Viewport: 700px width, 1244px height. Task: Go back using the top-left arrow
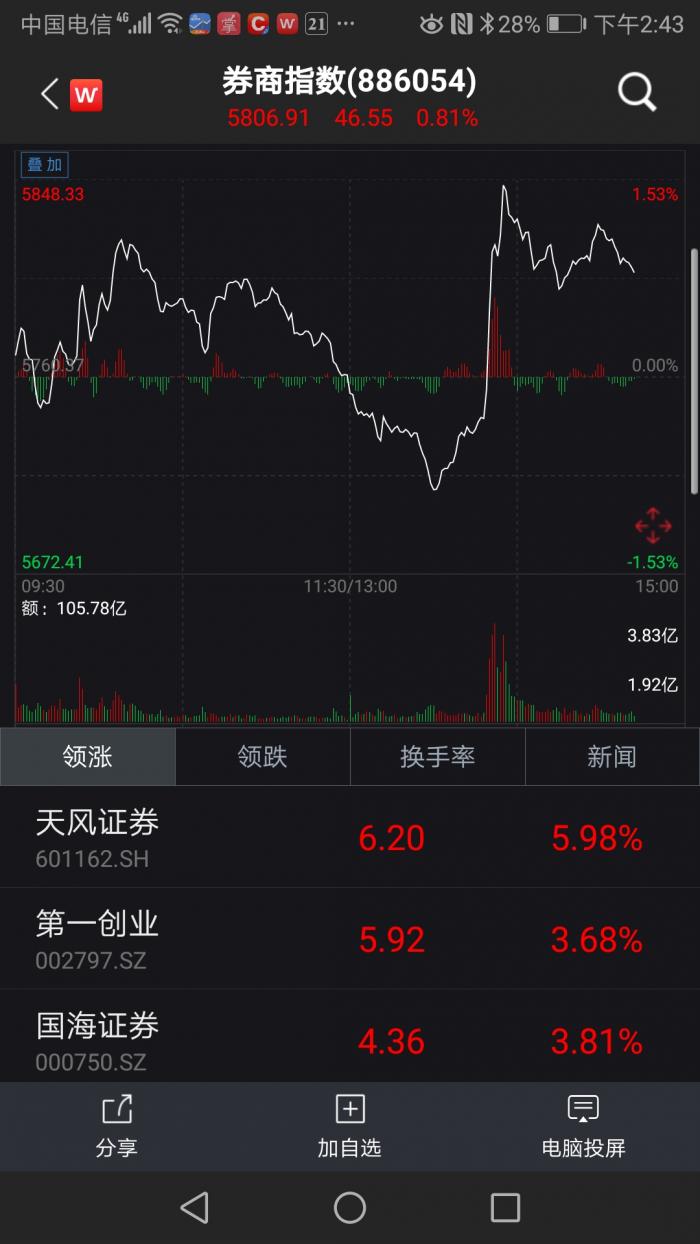coord(50,95)
